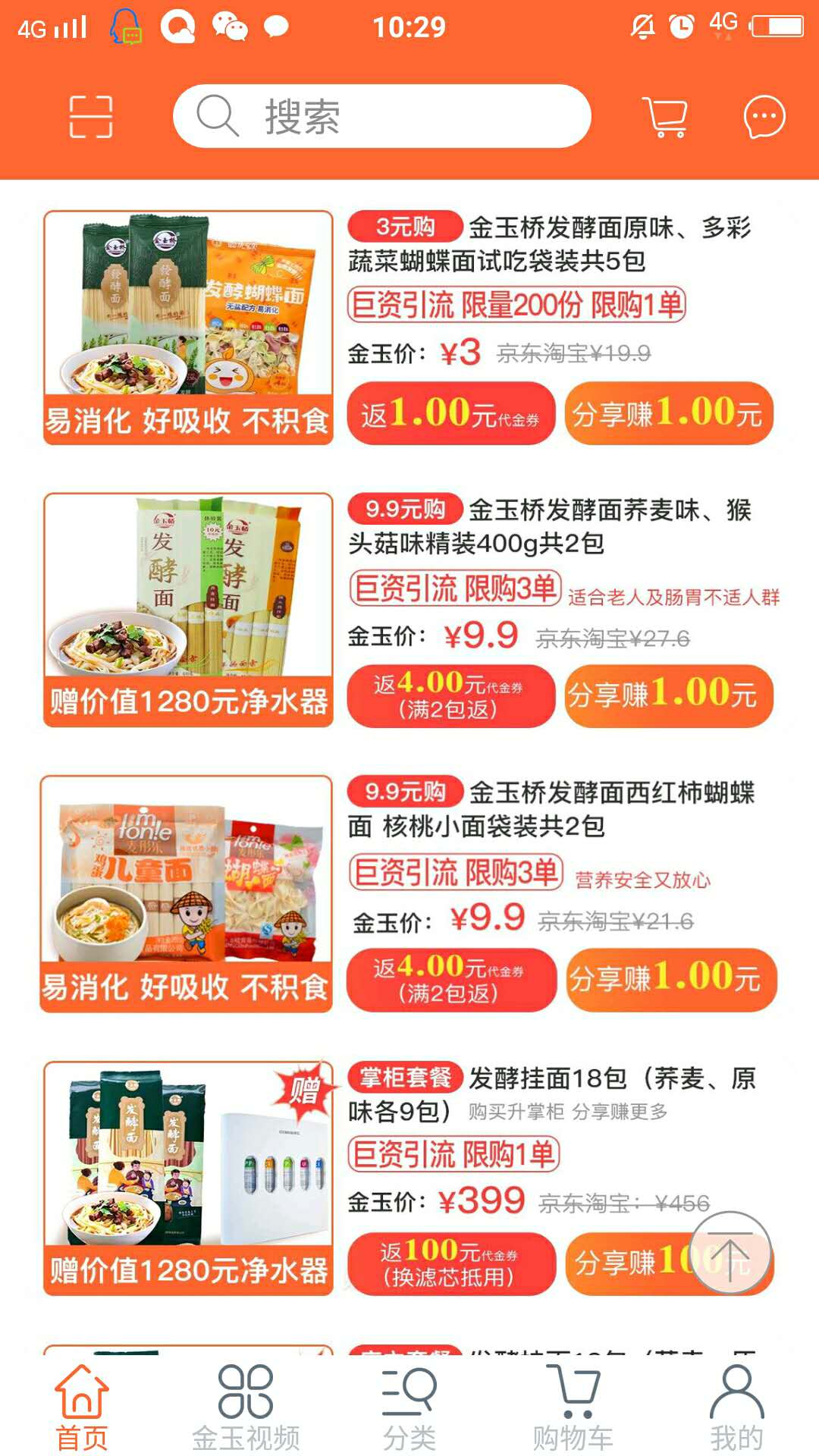Switch to the 金玉视频 tab
819x1456 pixels.
pos(246,1407)
